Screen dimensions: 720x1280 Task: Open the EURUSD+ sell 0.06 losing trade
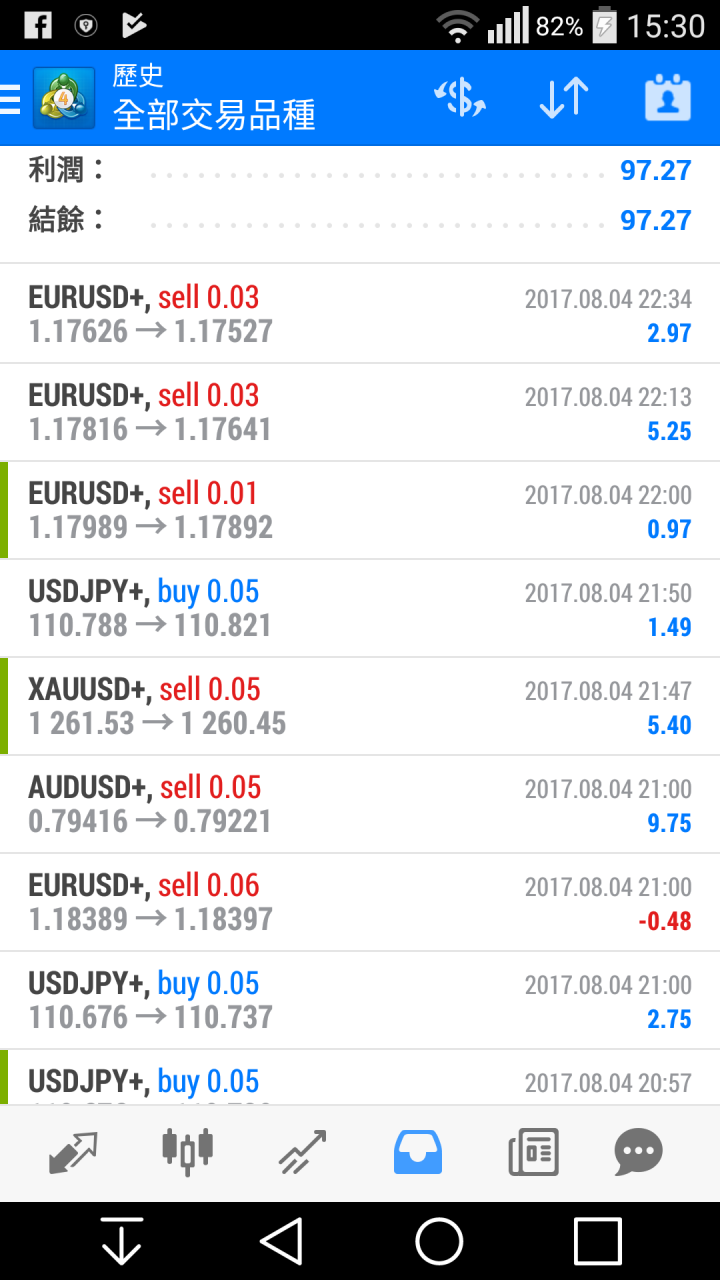(360, 902)
